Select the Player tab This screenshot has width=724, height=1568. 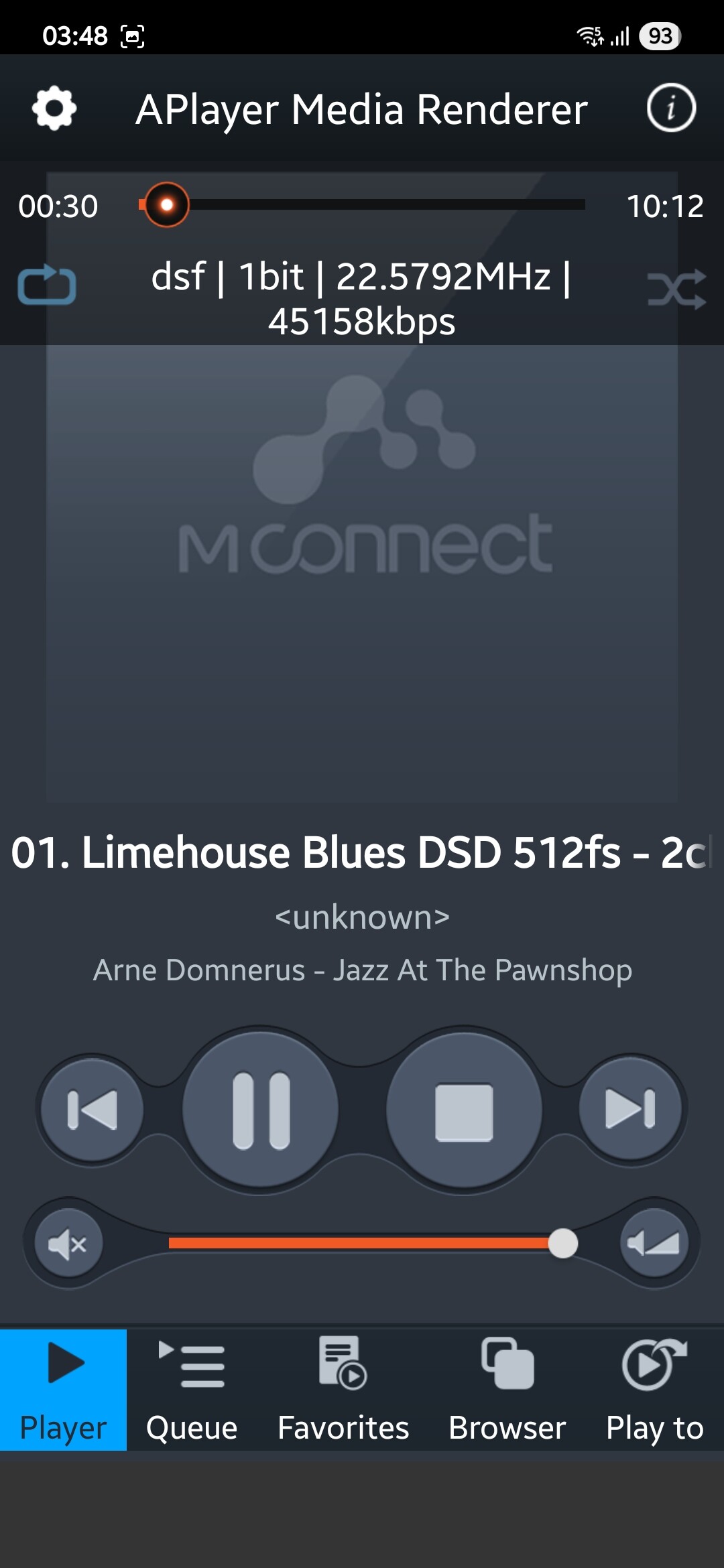point(63,1390)
